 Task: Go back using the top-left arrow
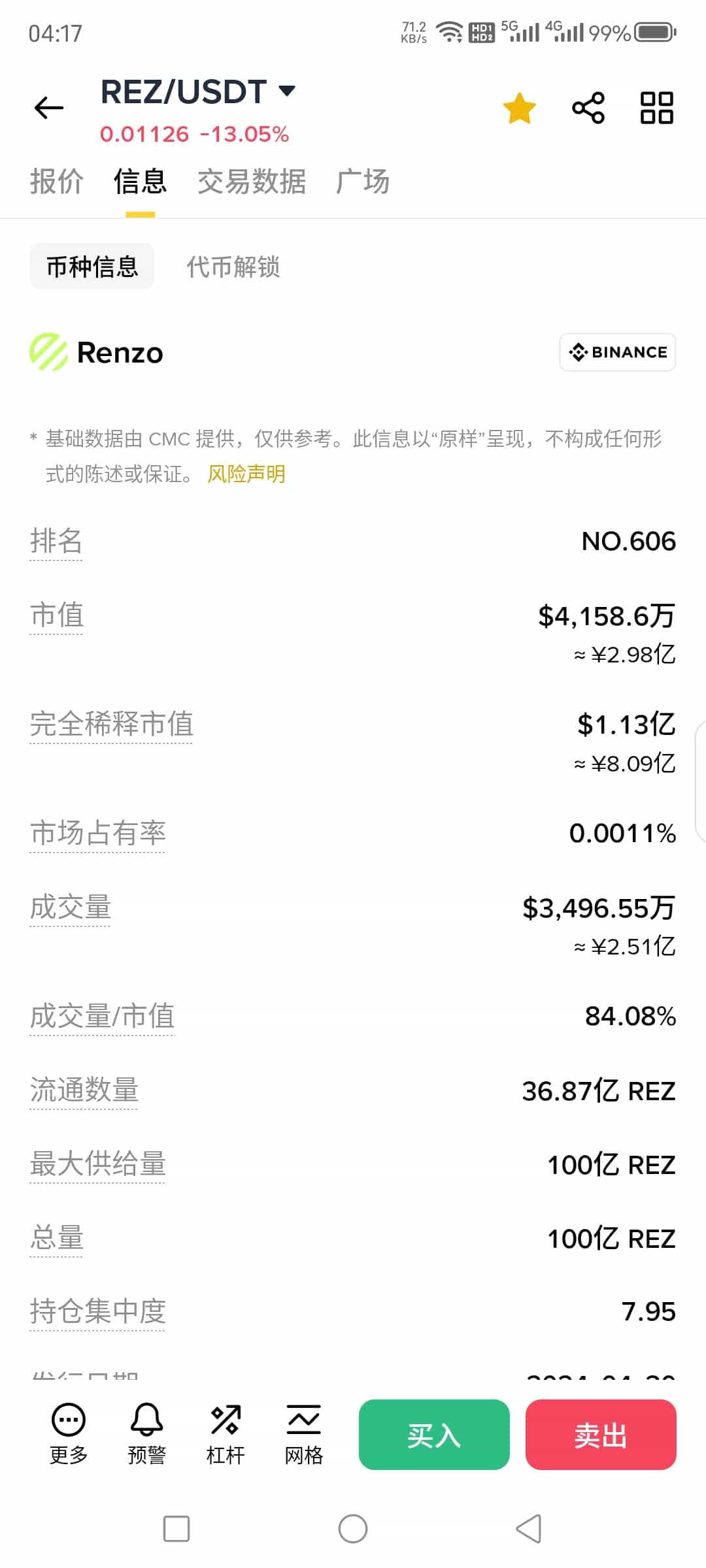click(x=49, y=108)
